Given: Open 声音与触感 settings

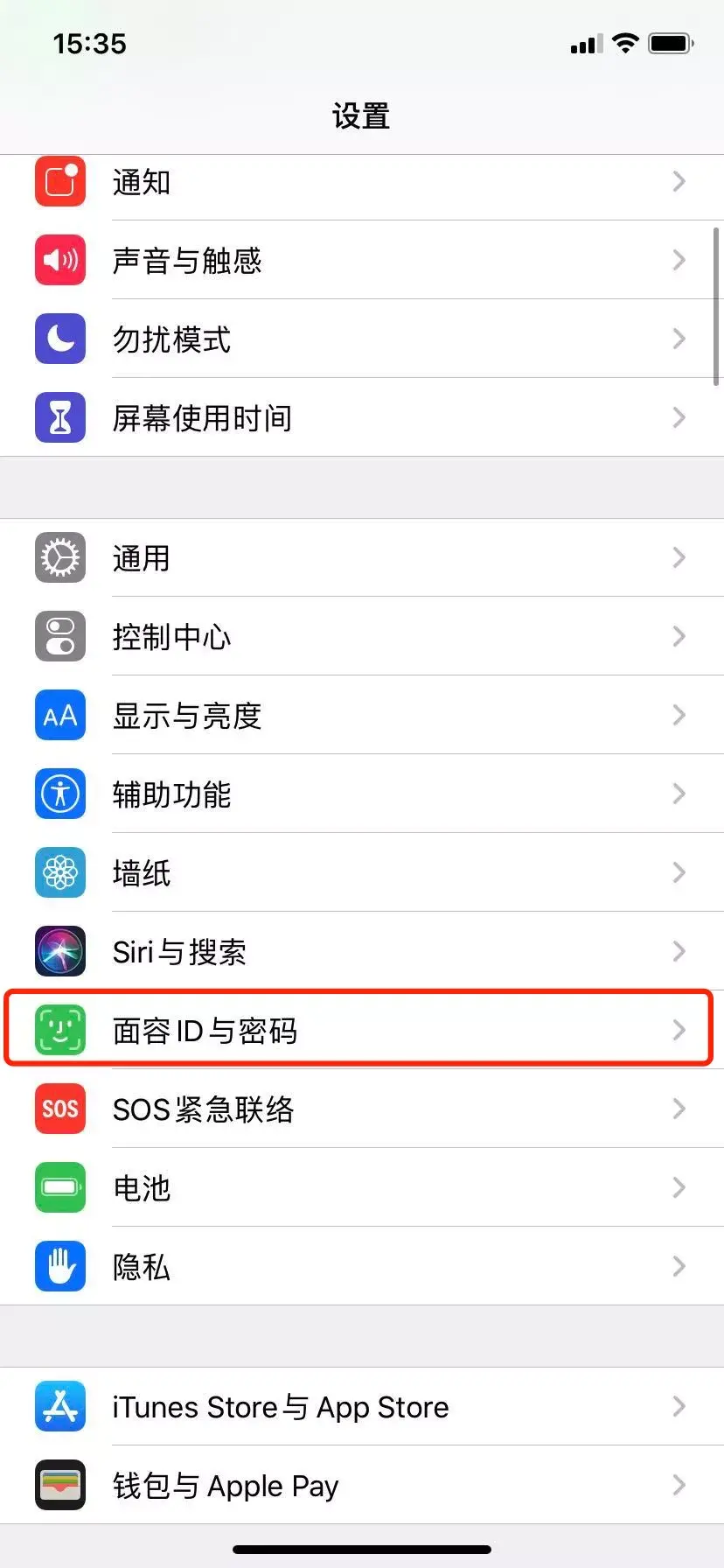Looking at the screenshot, I should tap(362, 260).
